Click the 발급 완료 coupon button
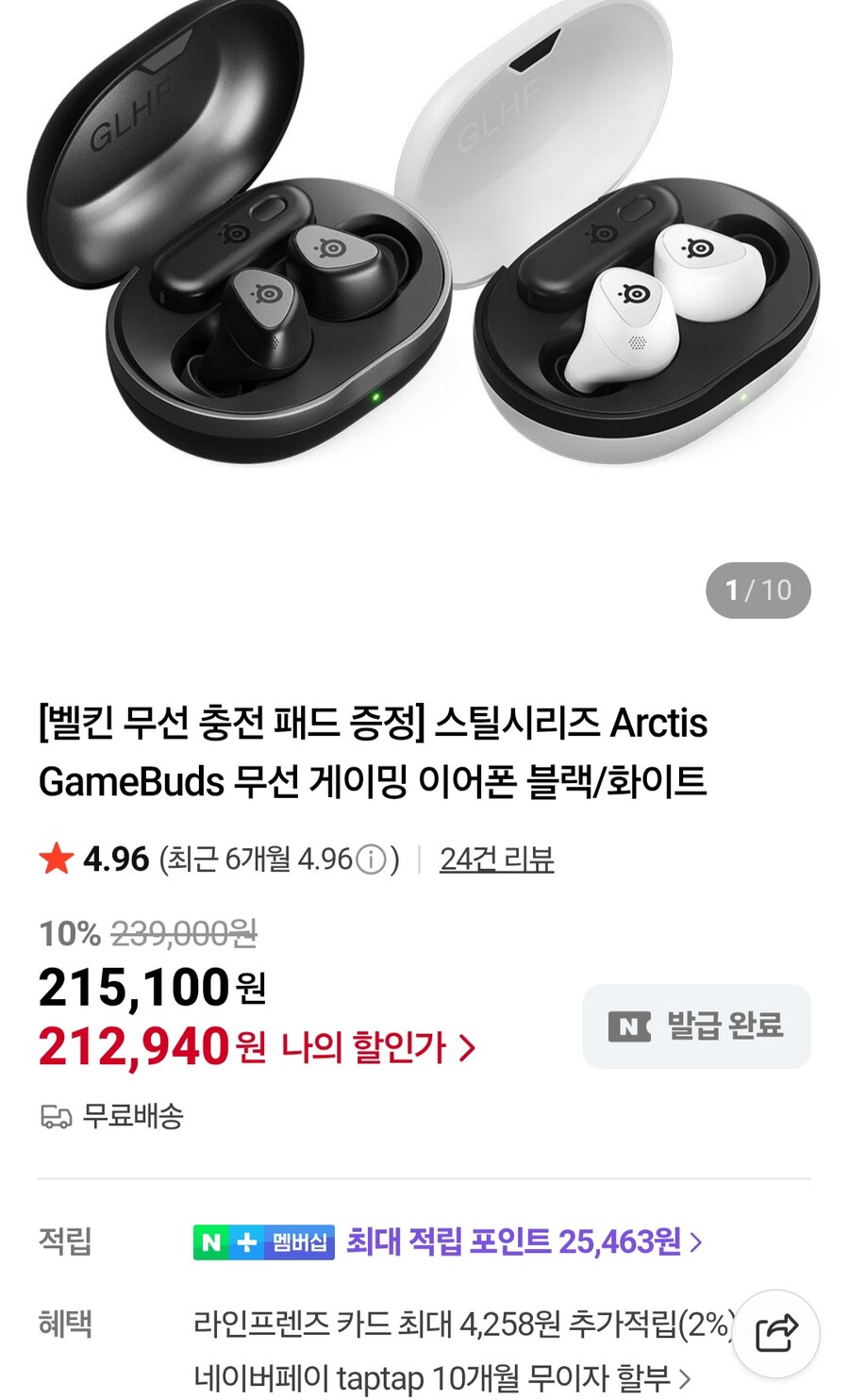The height and width of the screenshot is (1400, 849). (x=695, y=1027)
